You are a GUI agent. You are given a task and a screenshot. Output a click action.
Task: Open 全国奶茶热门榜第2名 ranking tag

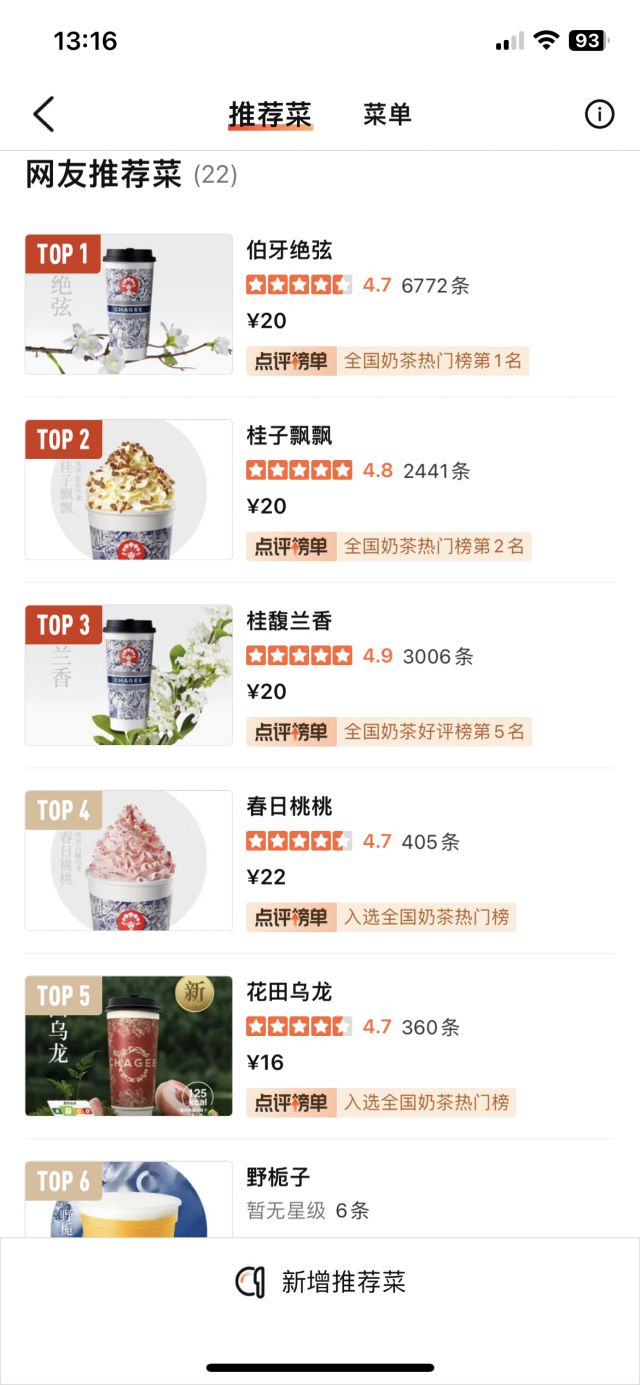tap(389, 547)
